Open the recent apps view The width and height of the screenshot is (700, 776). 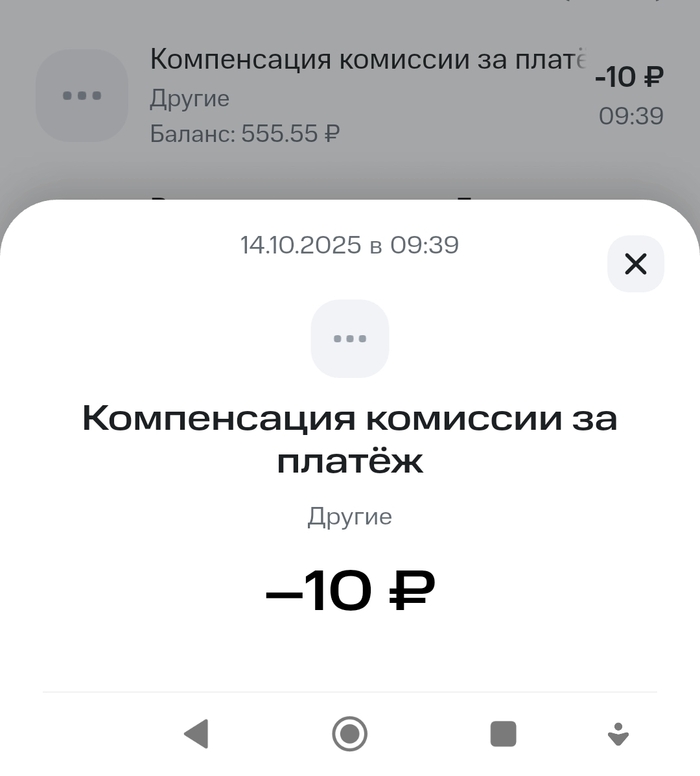click(503, 735)
